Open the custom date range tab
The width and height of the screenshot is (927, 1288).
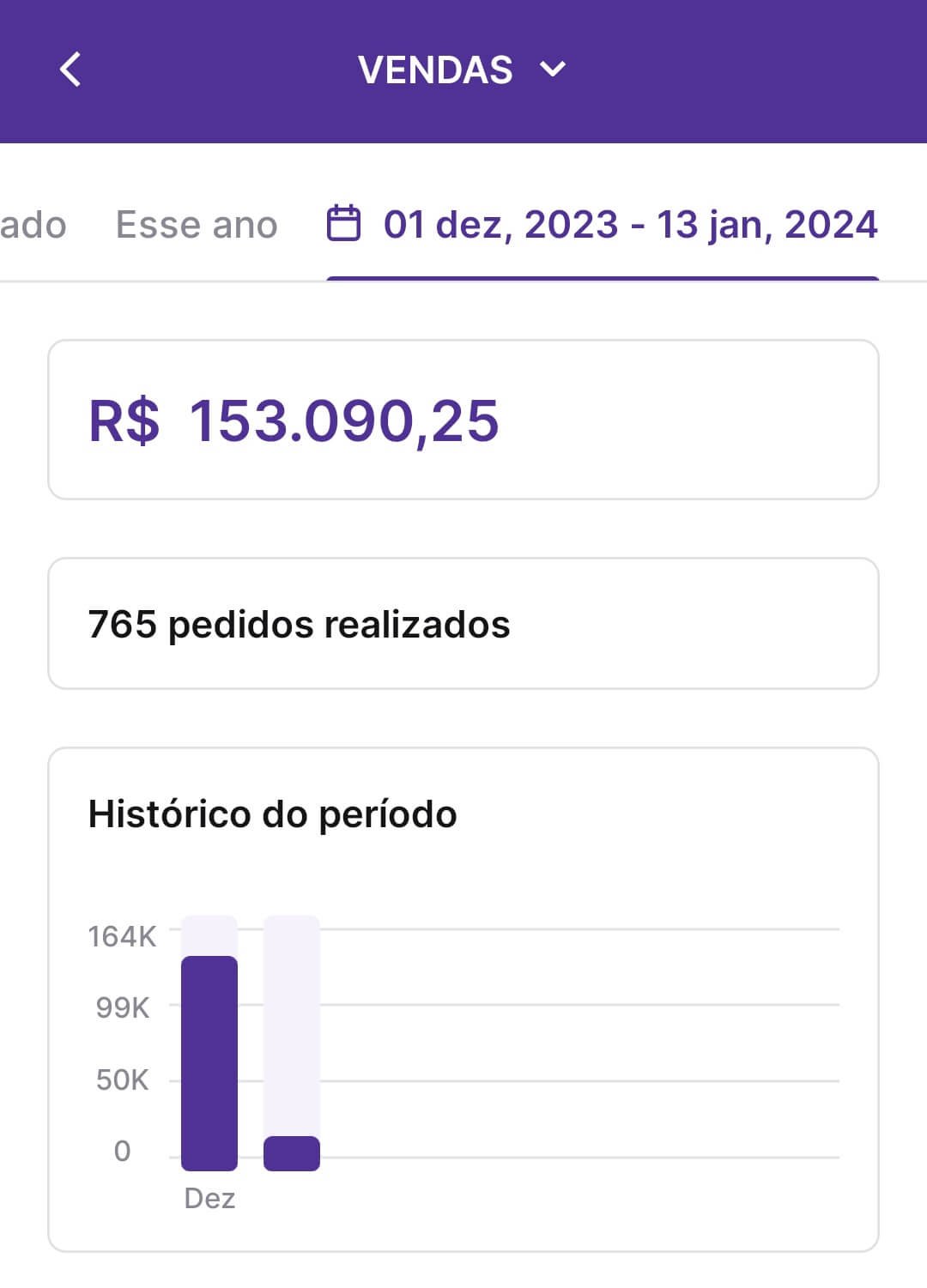[603, 225]
